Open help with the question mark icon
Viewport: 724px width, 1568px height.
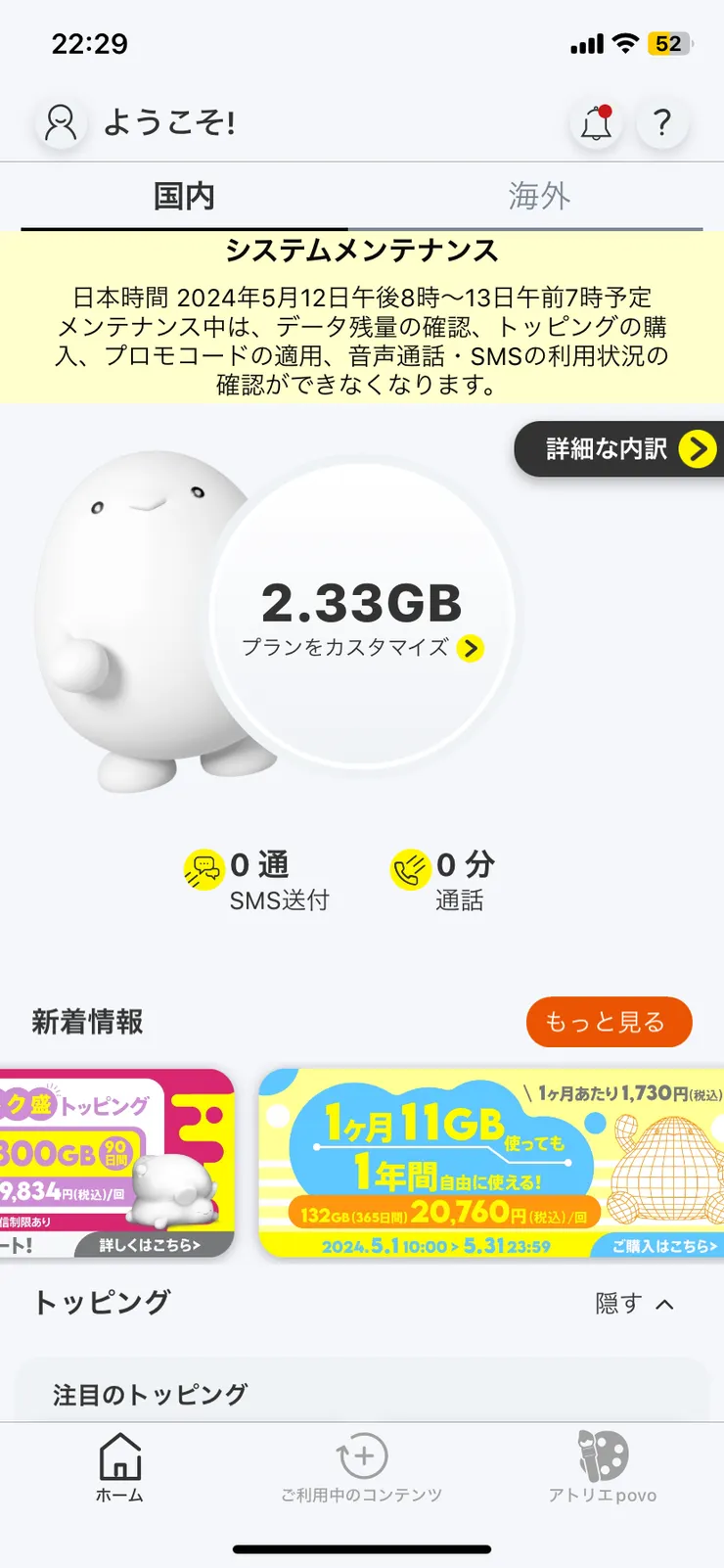coord(662,123)
